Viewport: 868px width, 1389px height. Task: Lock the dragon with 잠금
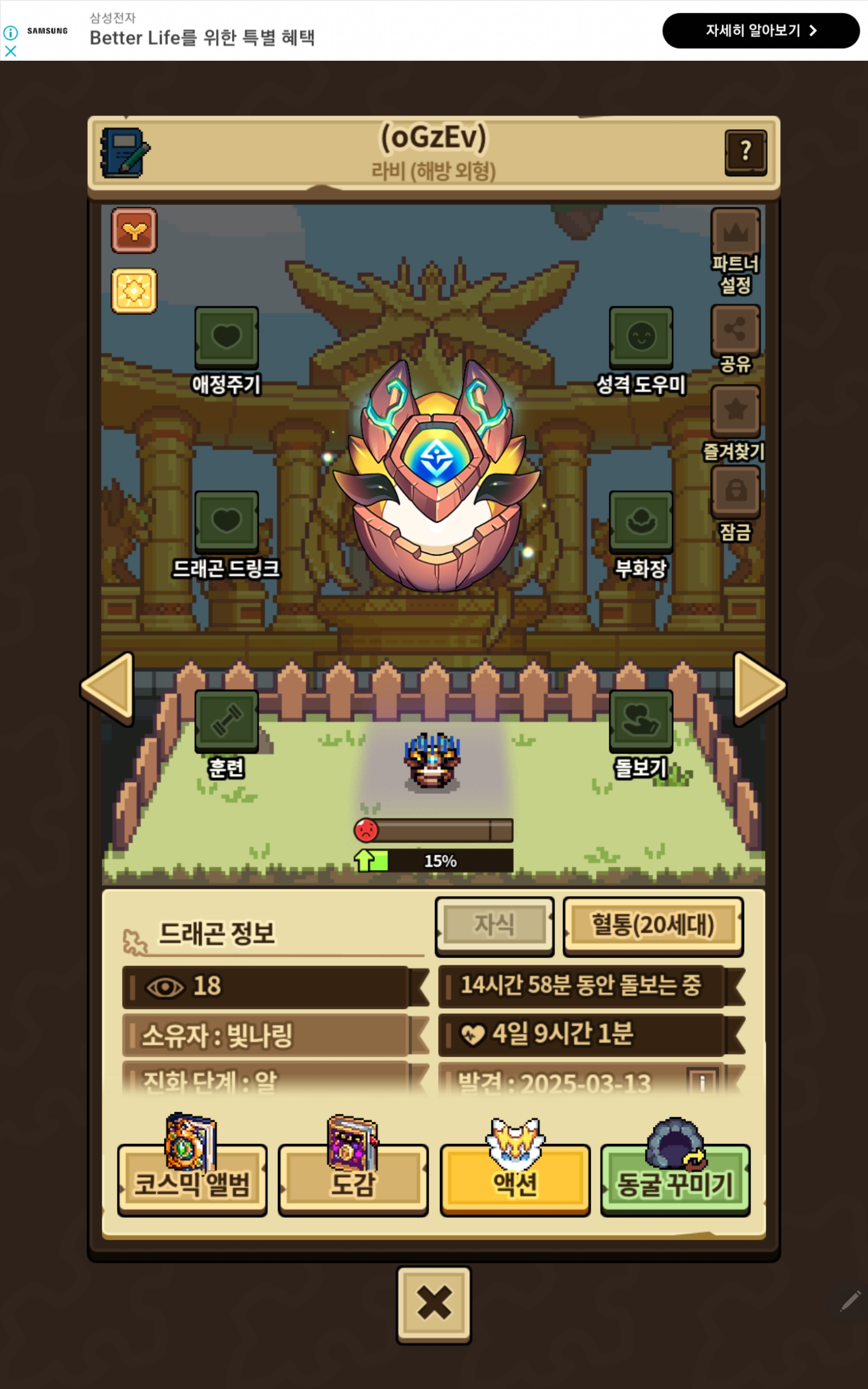coord(736,492)
